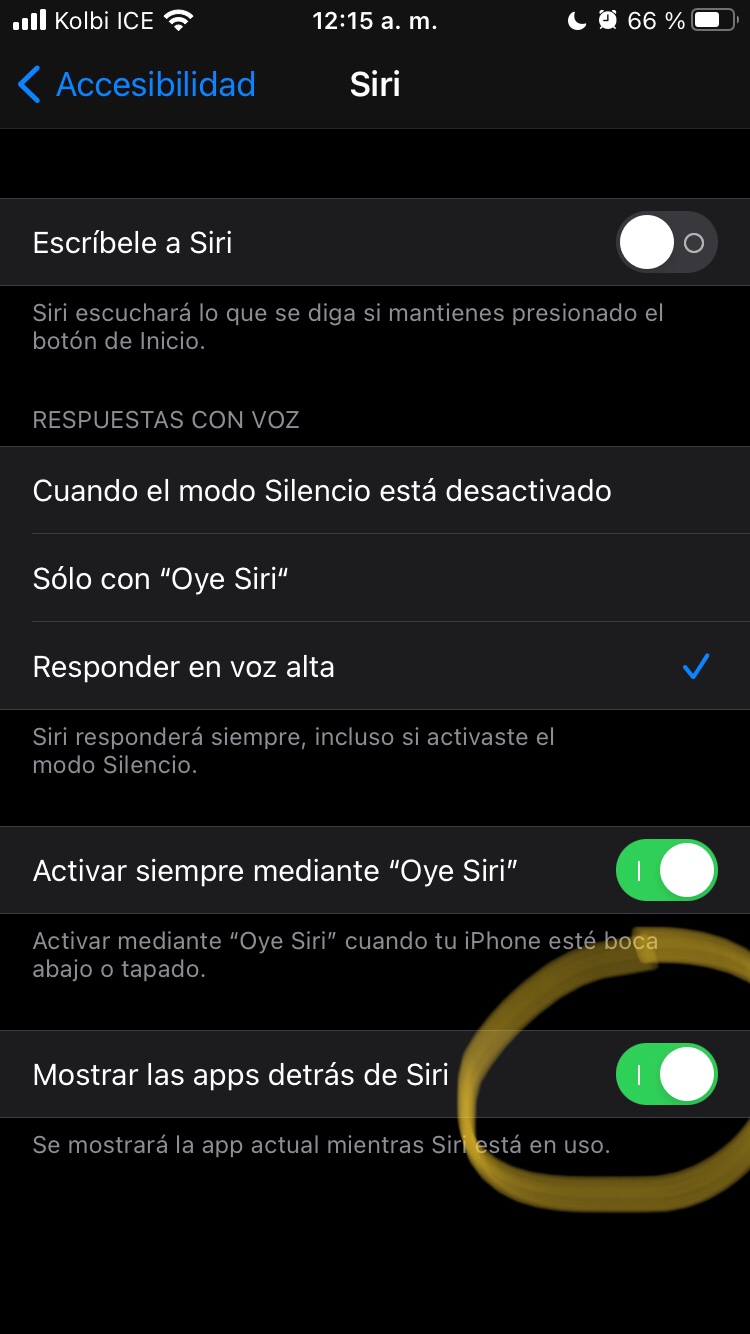Choose Sólo con "Oye Siri" option
The width and height of the screenshot is (750, 1334).
point(161,579)
